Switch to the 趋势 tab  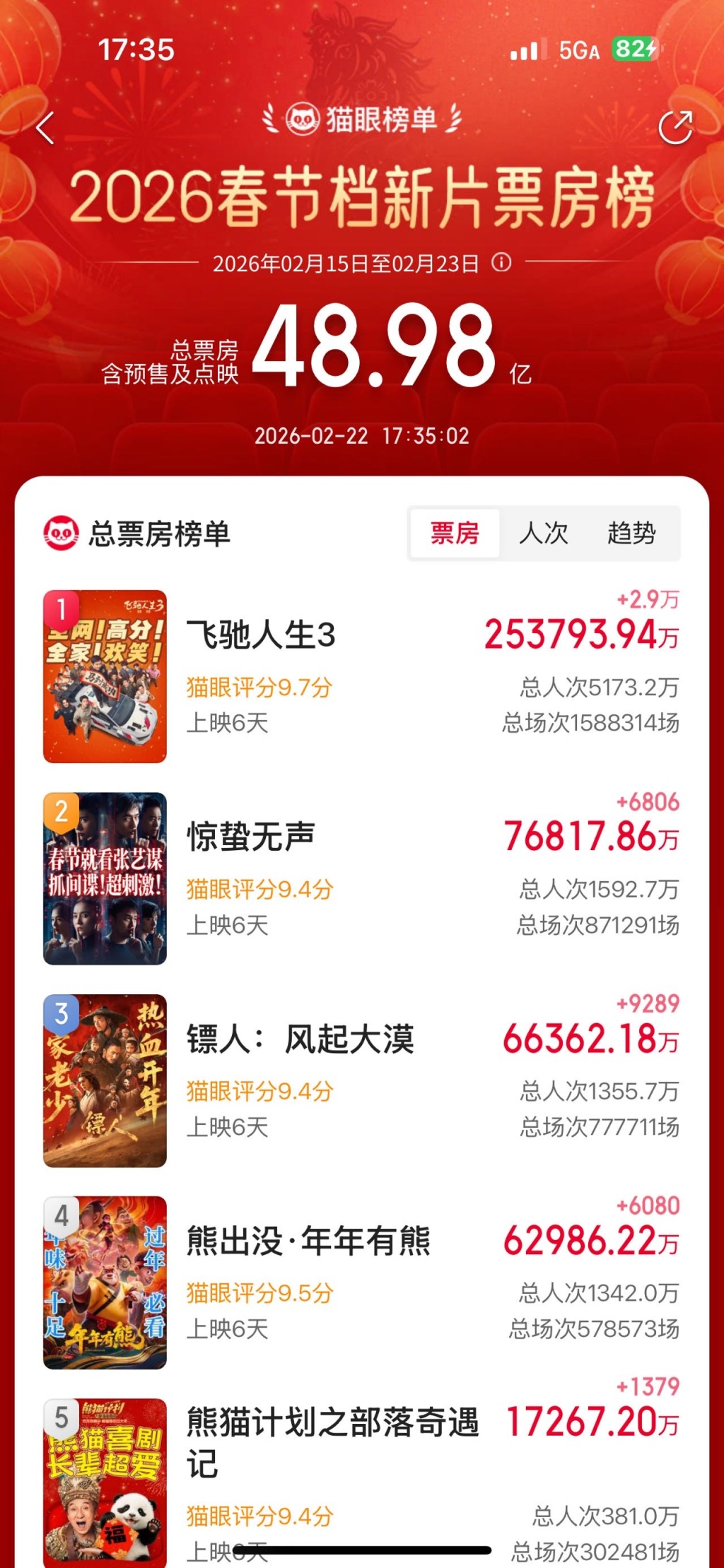(x=631, y=533)
